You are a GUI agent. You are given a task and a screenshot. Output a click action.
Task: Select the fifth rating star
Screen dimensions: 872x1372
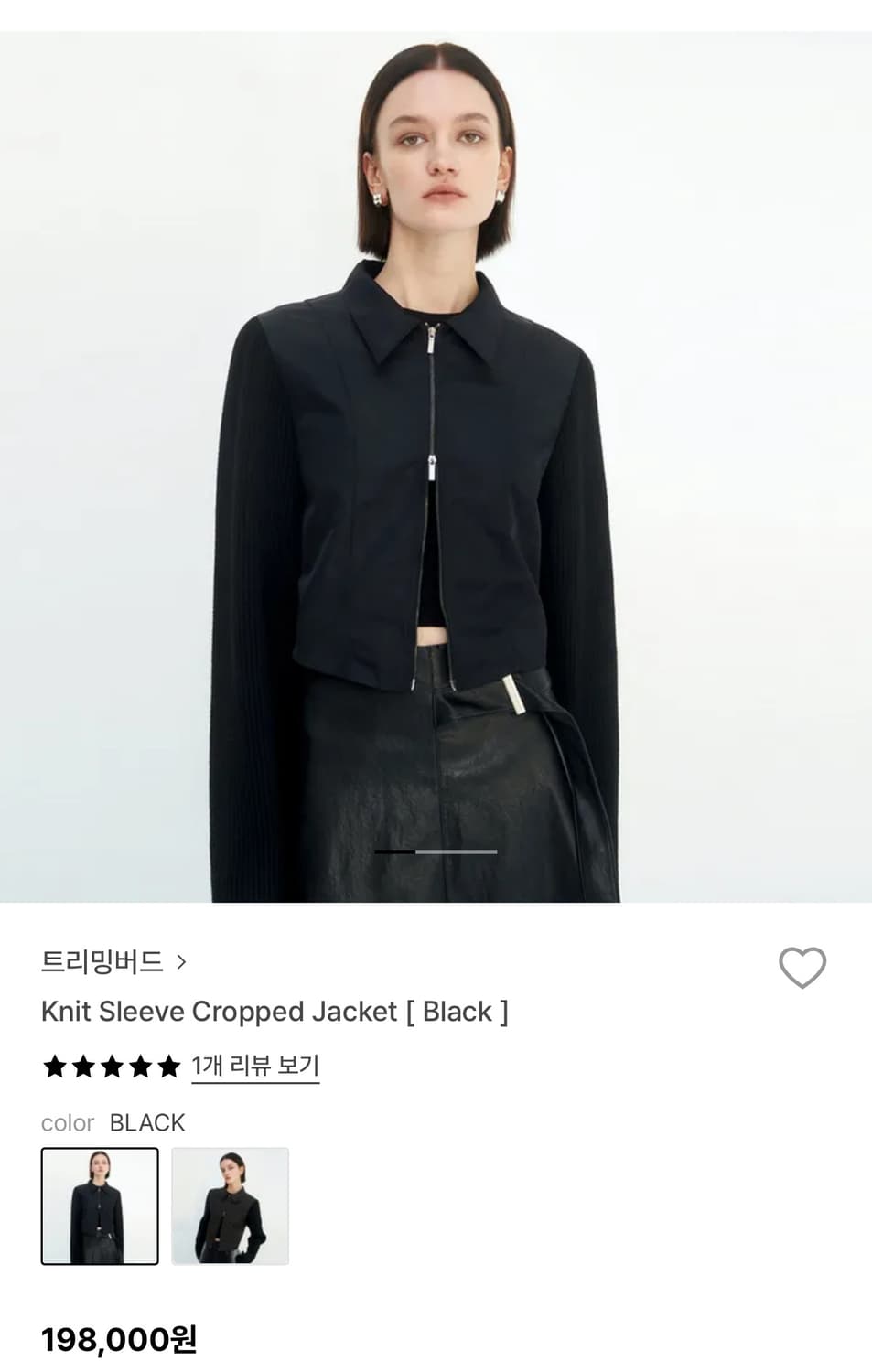(170, 1065)
